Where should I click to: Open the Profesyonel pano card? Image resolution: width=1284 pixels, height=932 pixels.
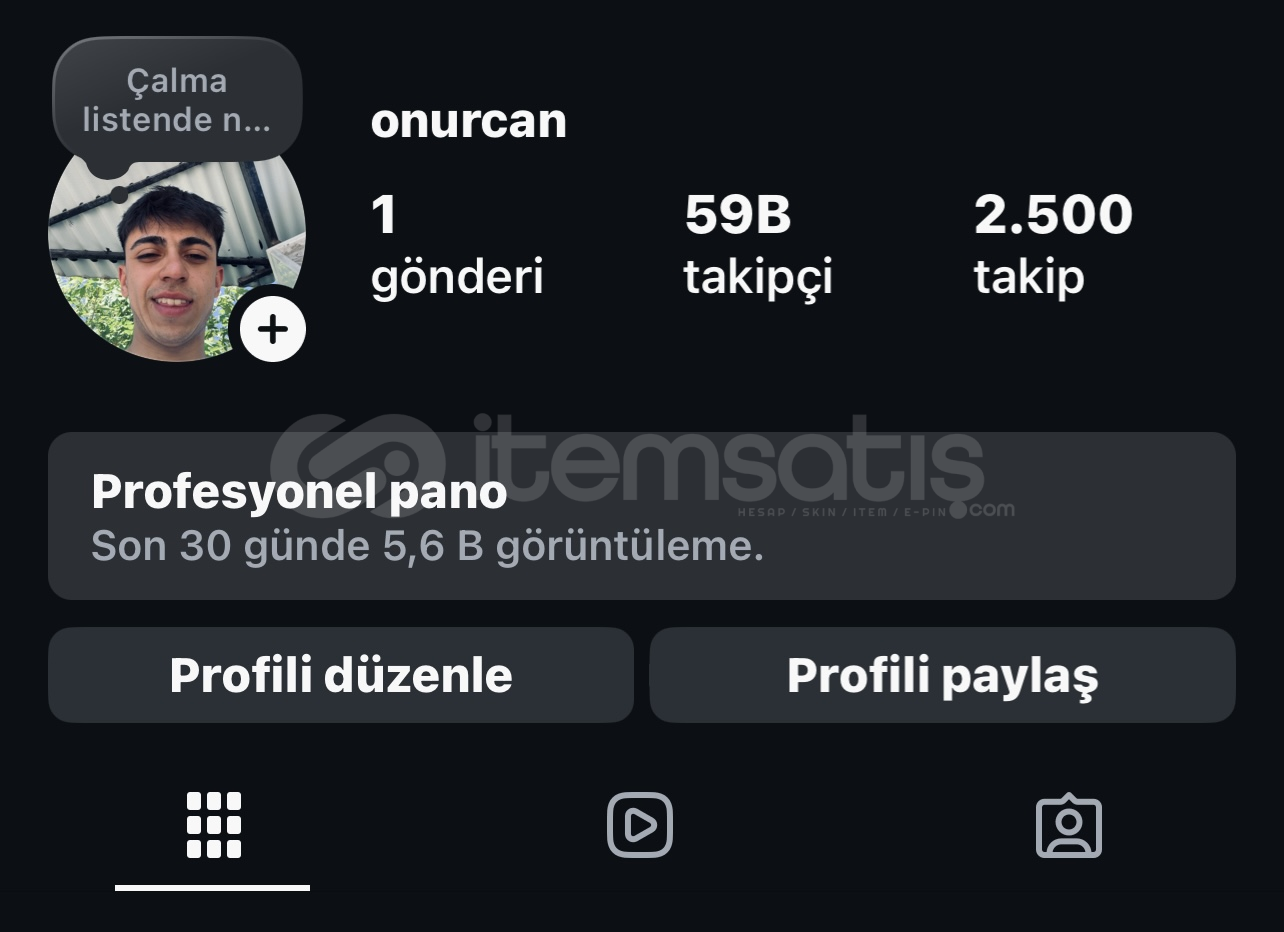(641, 516)
